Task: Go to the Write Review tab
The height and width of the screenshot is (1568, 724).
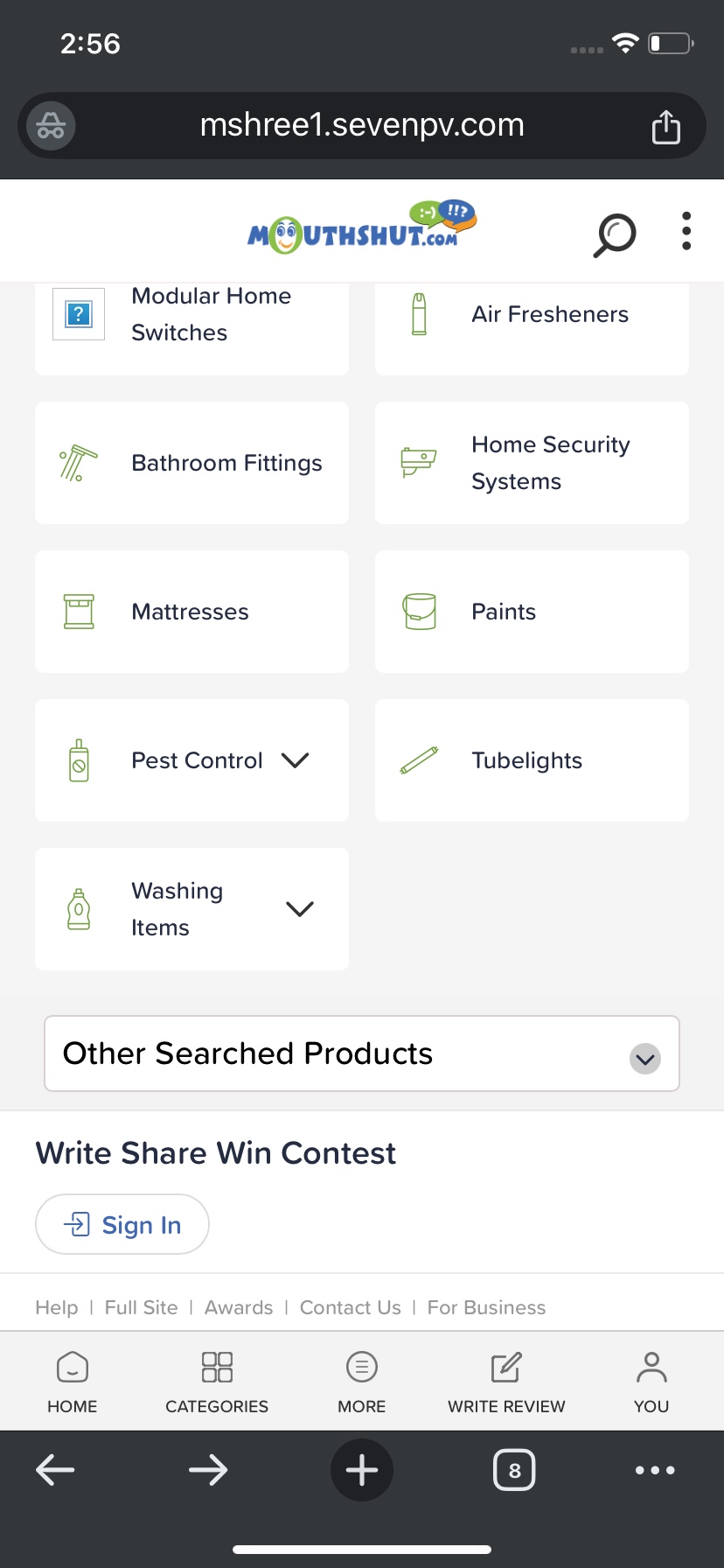Action: [506, 1382]
